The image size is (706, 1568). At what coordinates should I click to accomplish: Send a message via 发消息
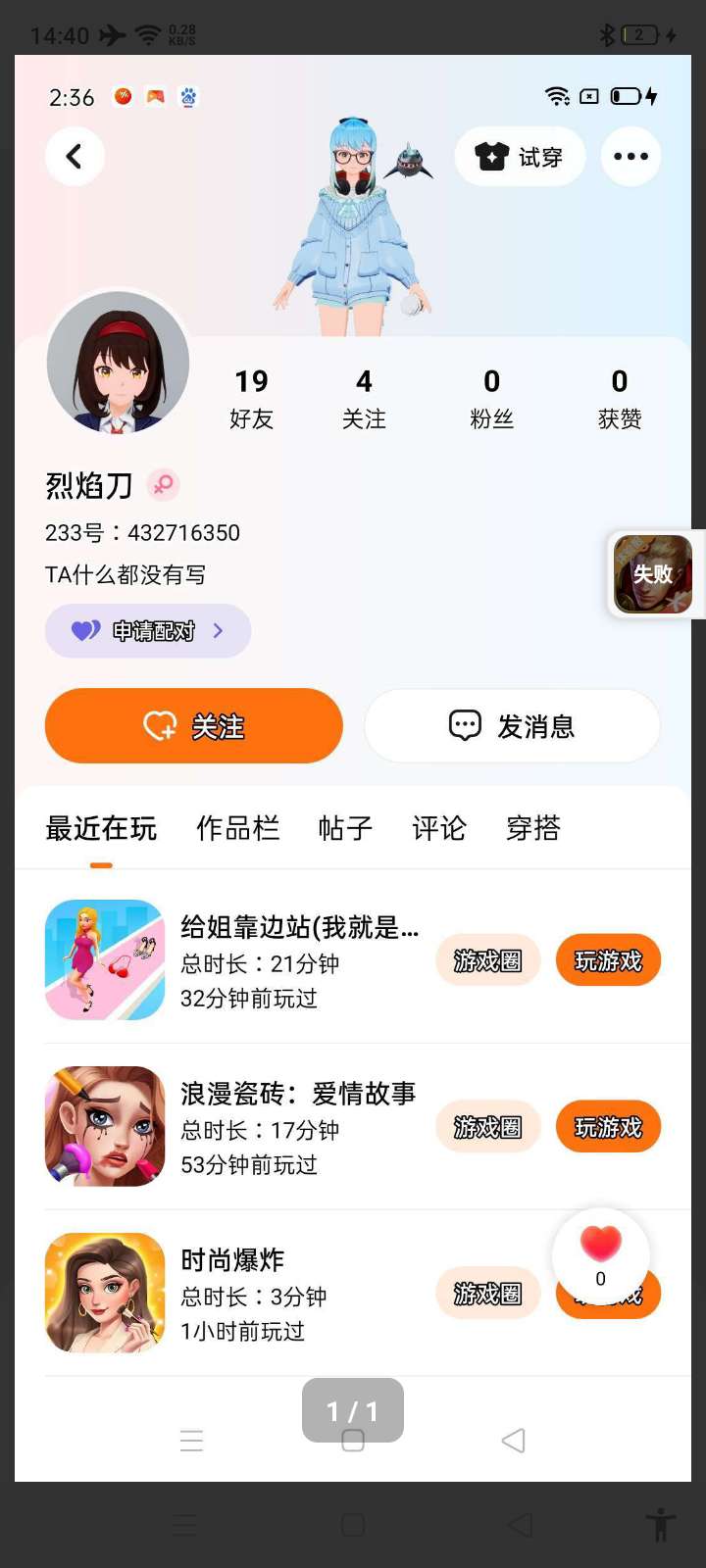[512, 726]
